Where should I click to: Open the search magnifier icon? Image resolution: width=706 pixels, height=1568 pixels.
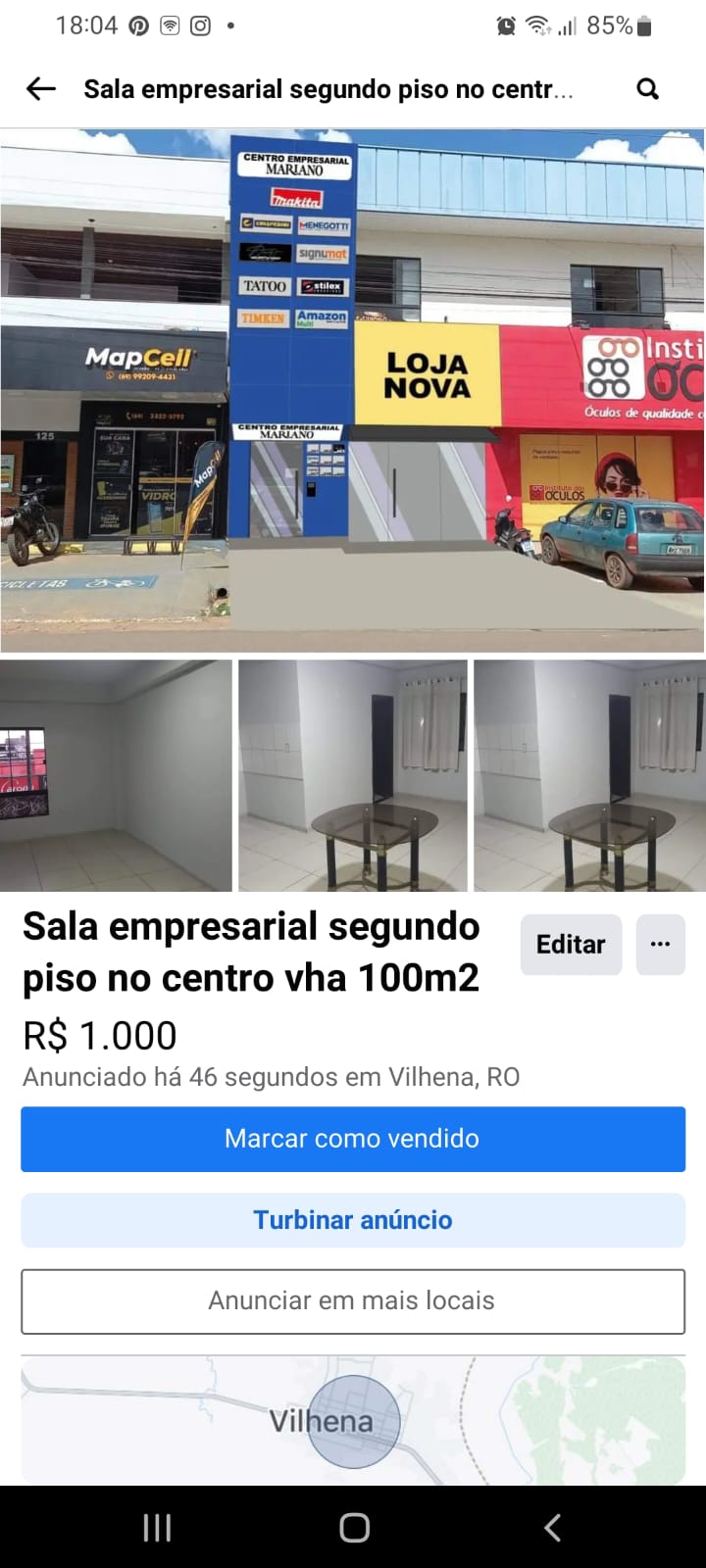click(647, 89)
